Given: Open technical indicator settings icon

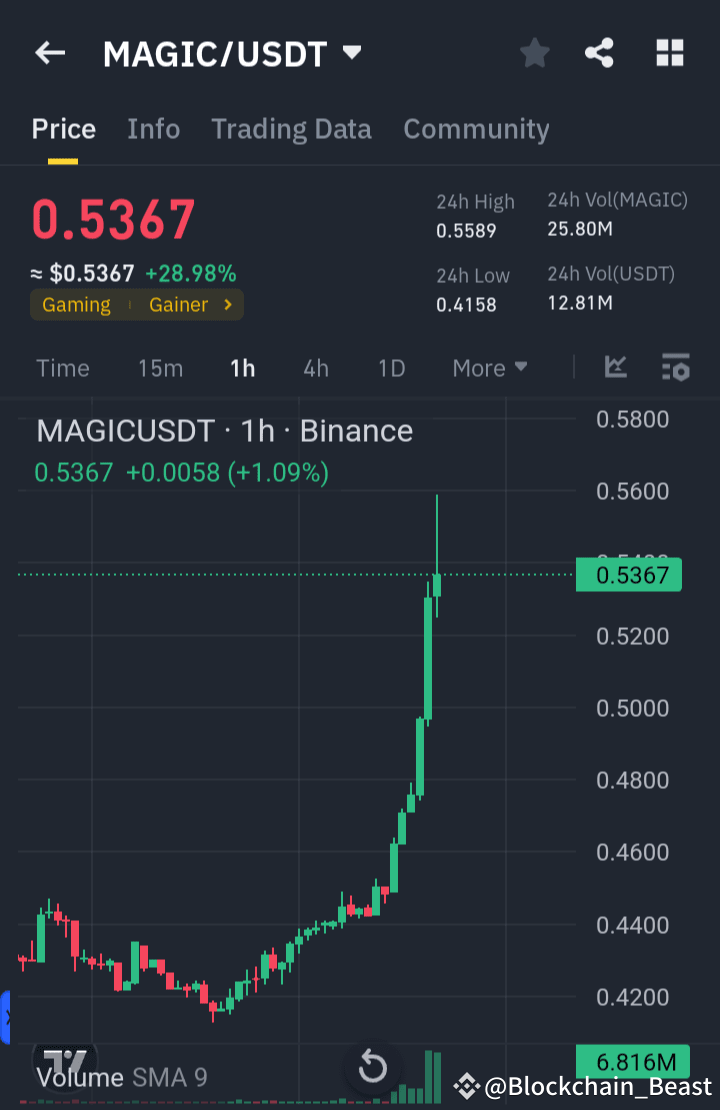Looking at the screenshot, I should [x=675, y=368].
